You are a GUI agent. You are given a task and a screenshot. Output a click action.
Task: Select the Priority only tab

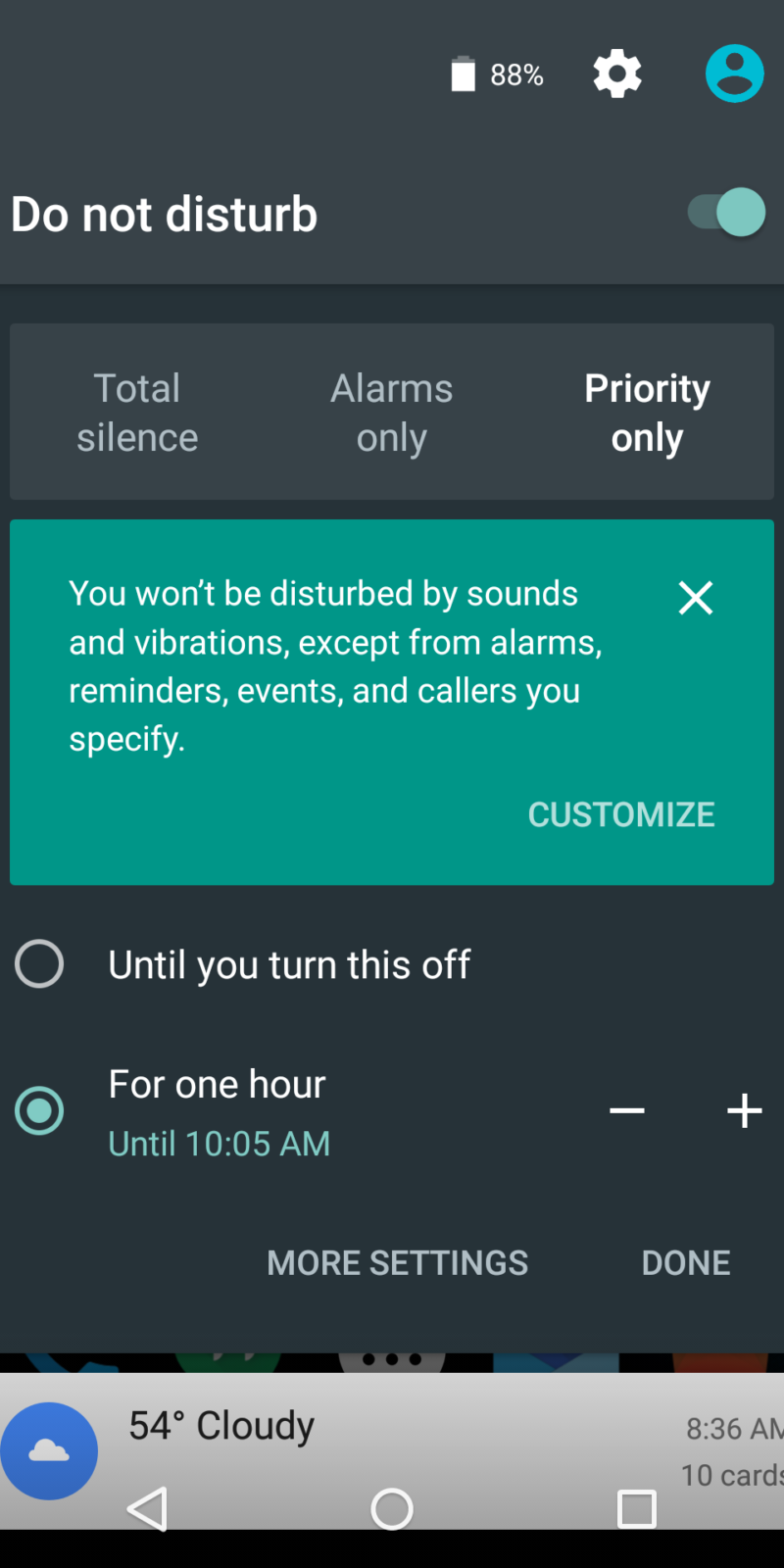tap(647, 413)
